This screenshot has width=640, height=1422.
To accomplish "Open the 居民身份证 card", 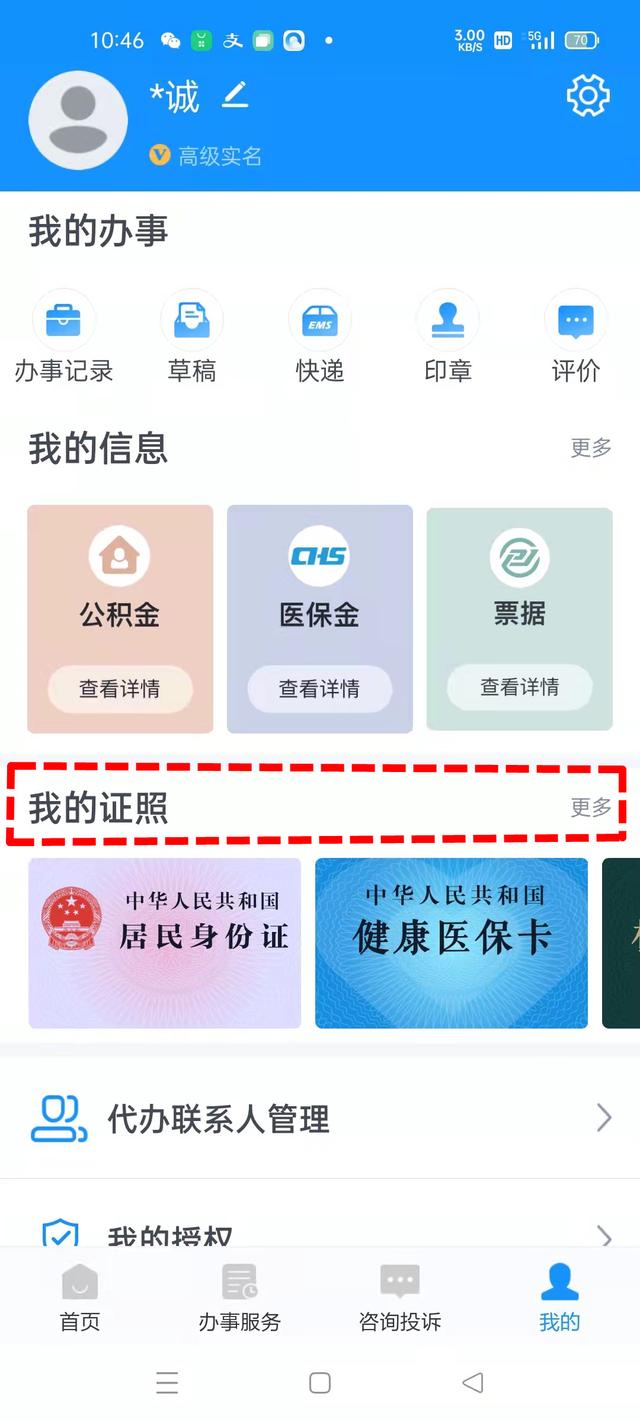I will [165, 943].
